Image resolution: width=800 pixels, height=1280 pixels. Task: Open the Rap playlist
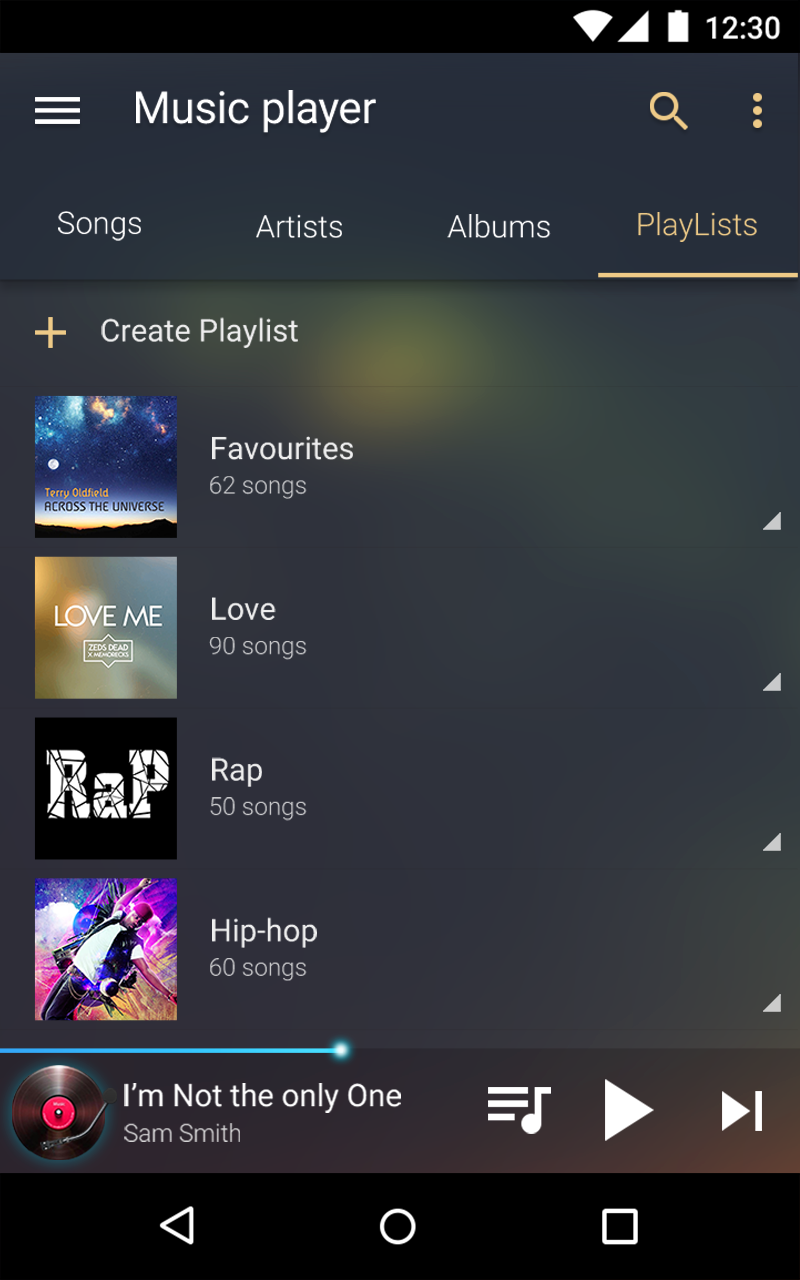(400, 788)
